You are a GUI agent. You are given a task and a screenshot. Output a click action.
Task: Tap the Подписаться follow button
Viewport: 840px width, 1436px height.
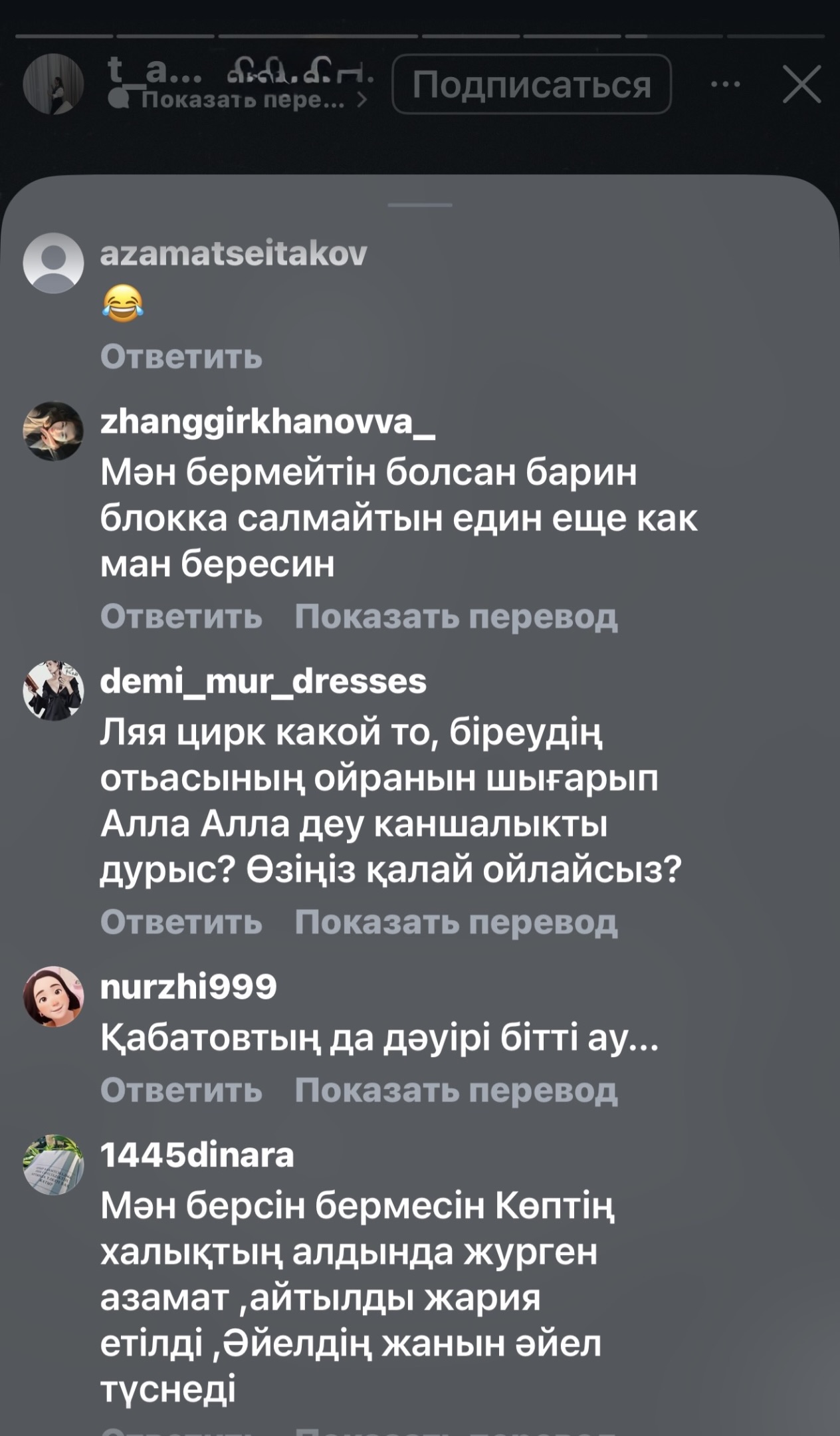531,84
